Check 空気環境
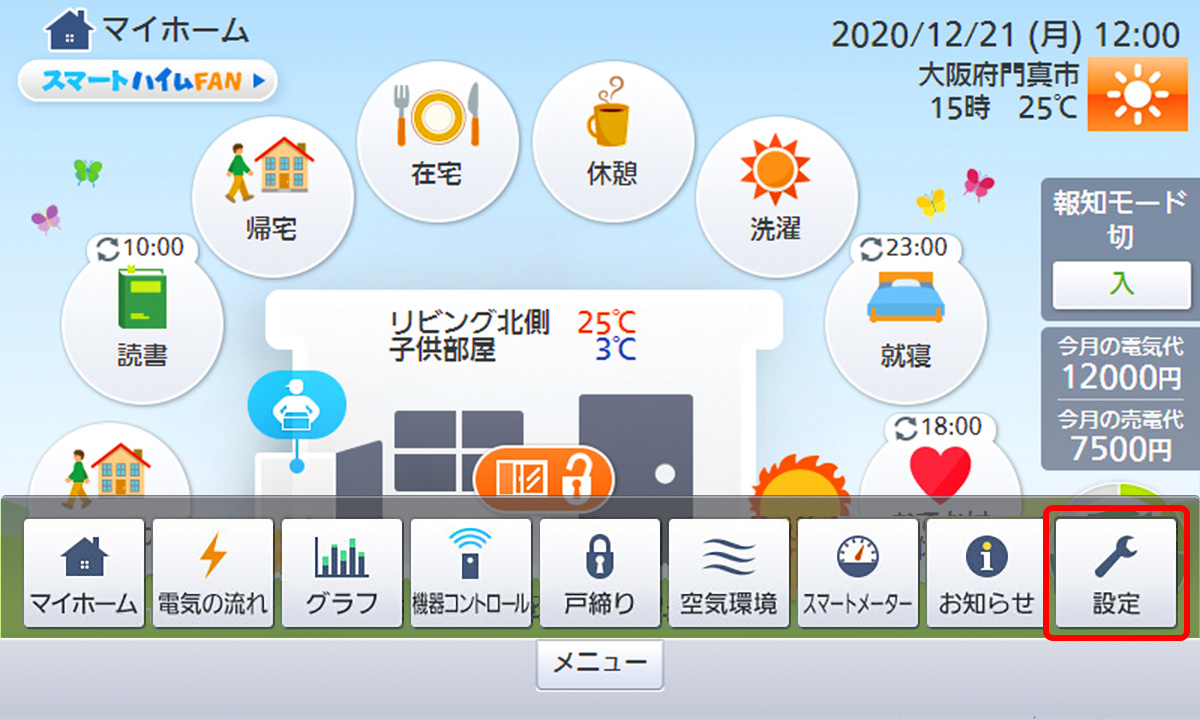The width and height of the screenshot is (1200, 720). 729,573
